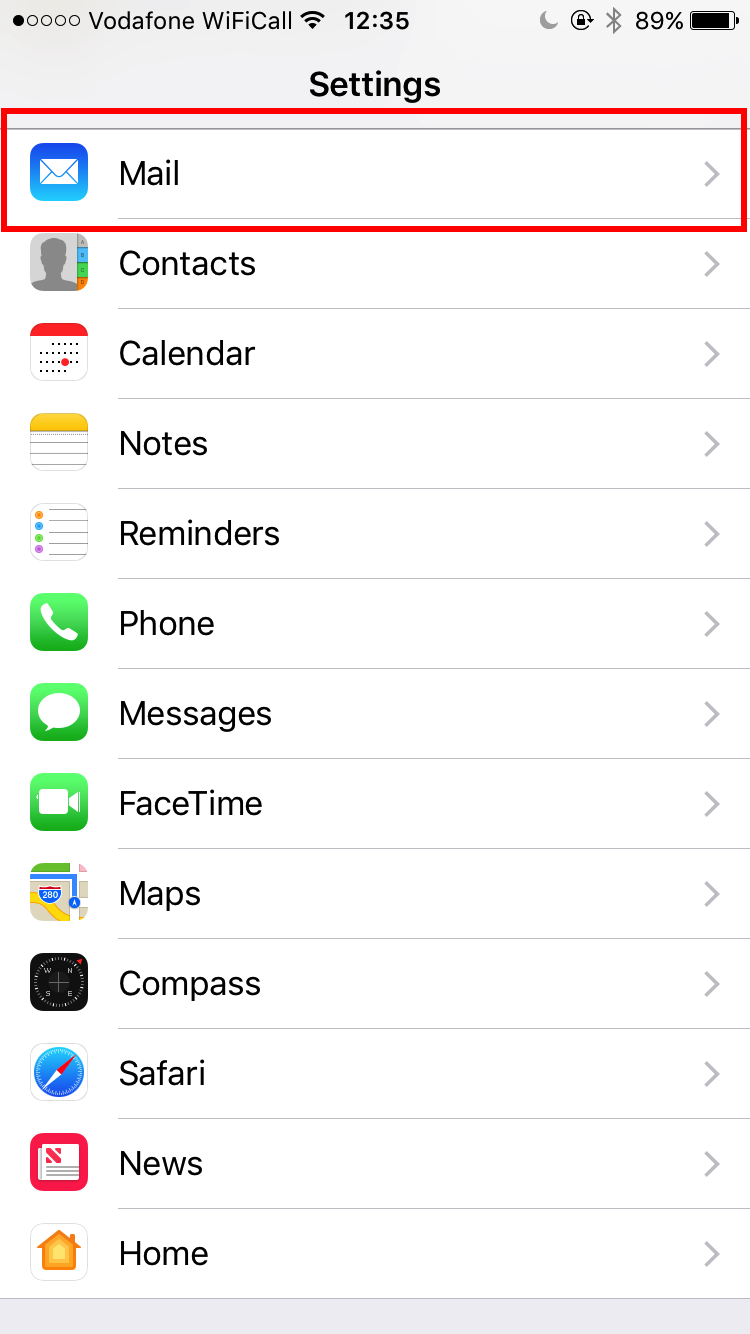
Task: View Messages settings
Action: point(375,713)
